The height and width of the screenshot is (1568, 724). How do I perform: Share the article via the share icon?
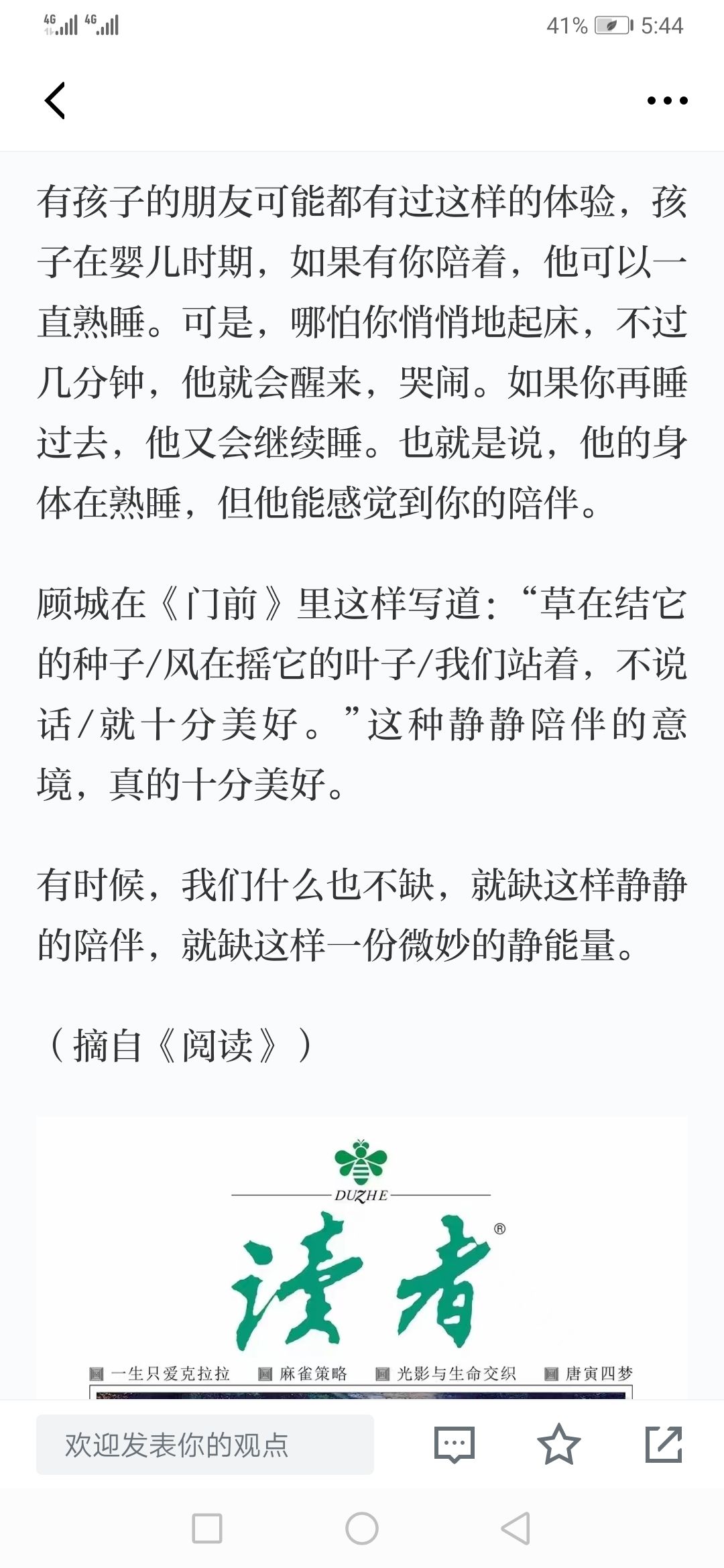point(664,1444)
